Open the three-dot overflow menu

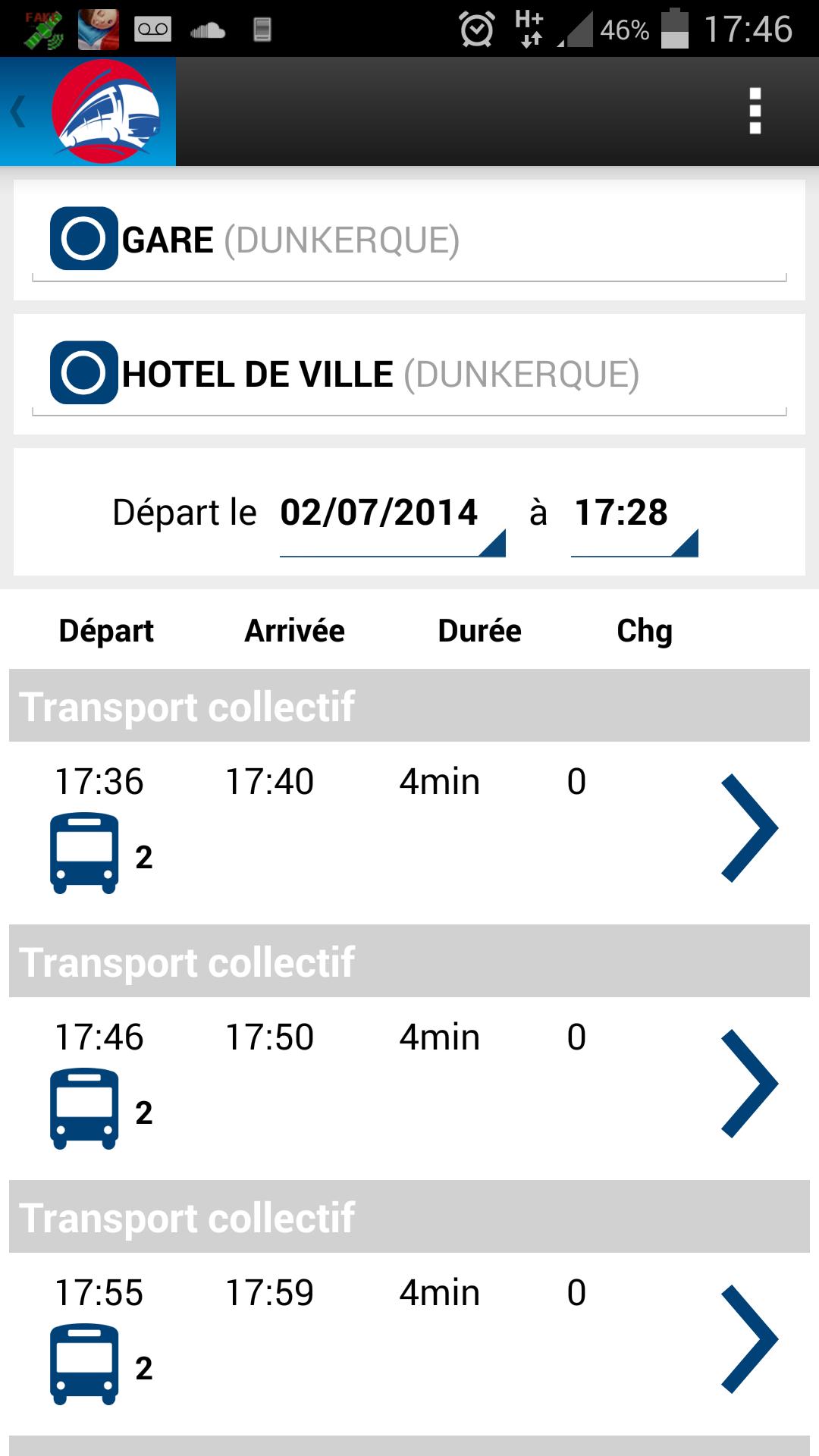point(755,111)
